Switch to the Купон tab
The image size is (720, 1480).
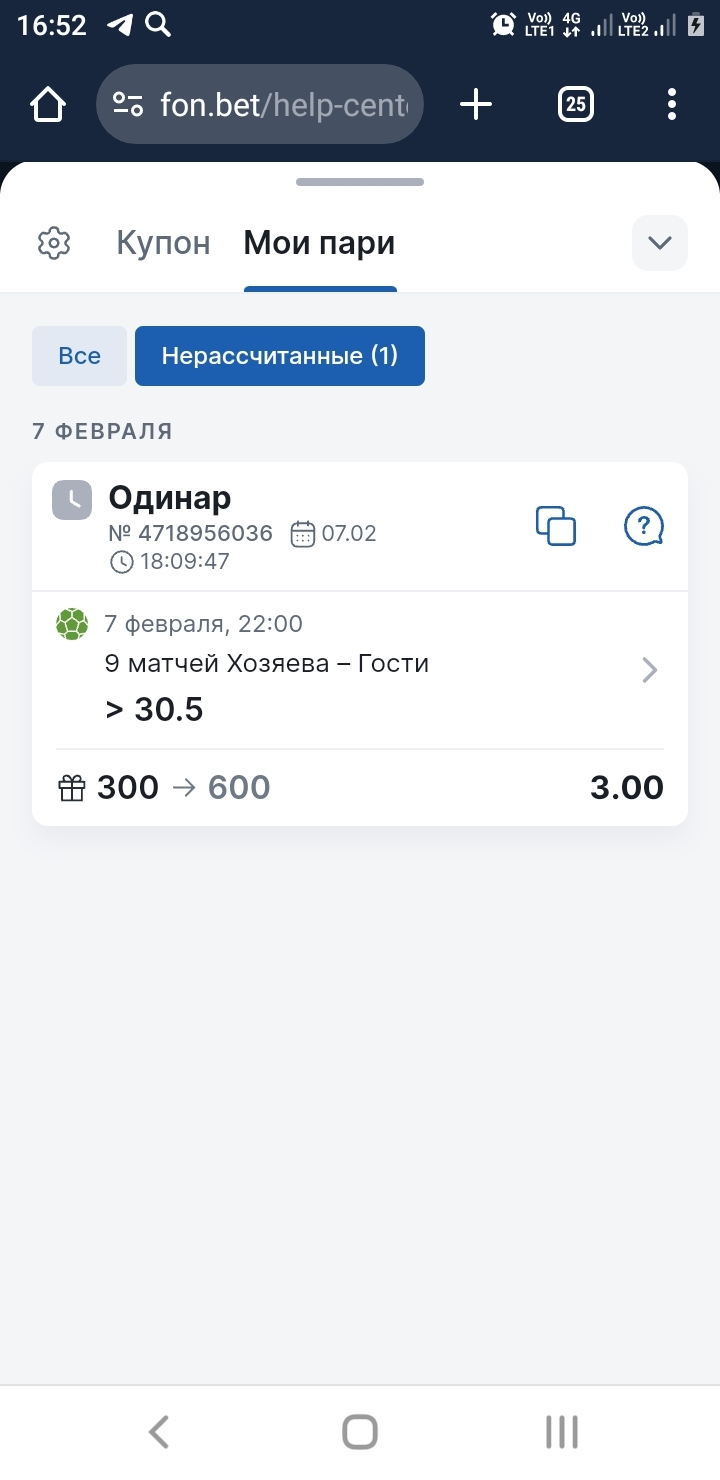(163, 243)
